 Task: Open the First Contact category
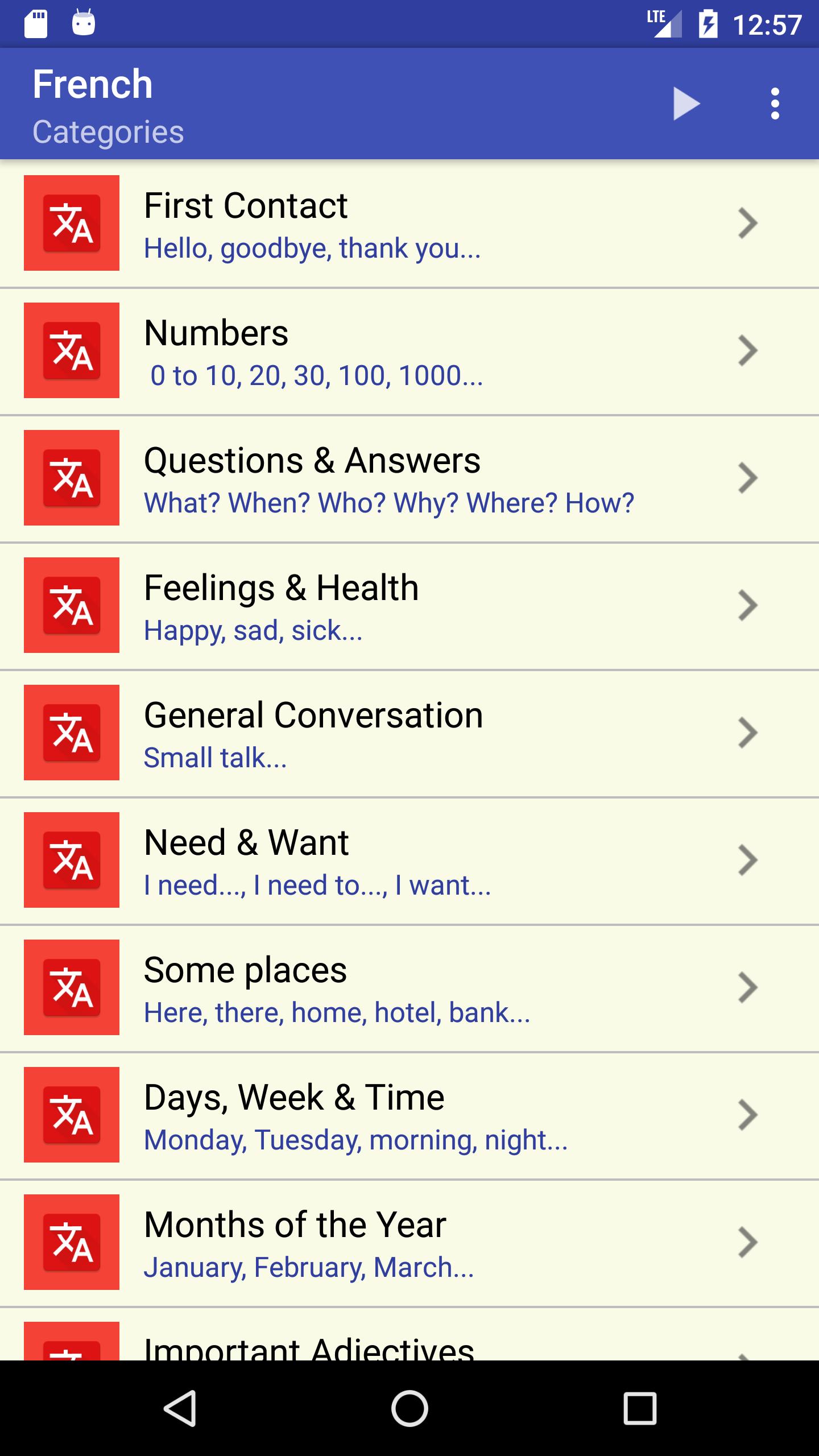pos(409,223)
